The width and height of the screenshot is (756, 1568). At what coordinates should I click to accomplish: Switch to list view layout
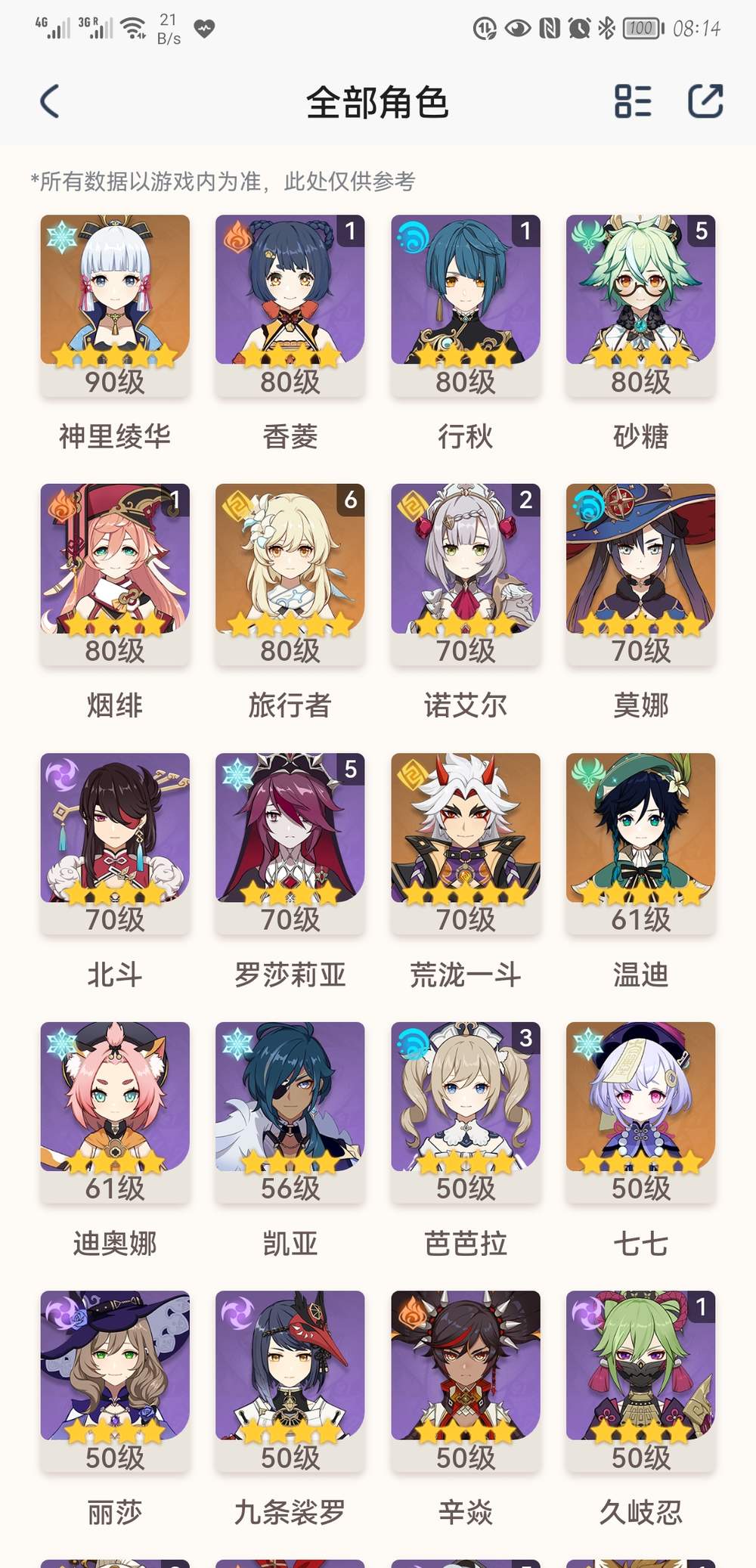click(x=633, y=101)
